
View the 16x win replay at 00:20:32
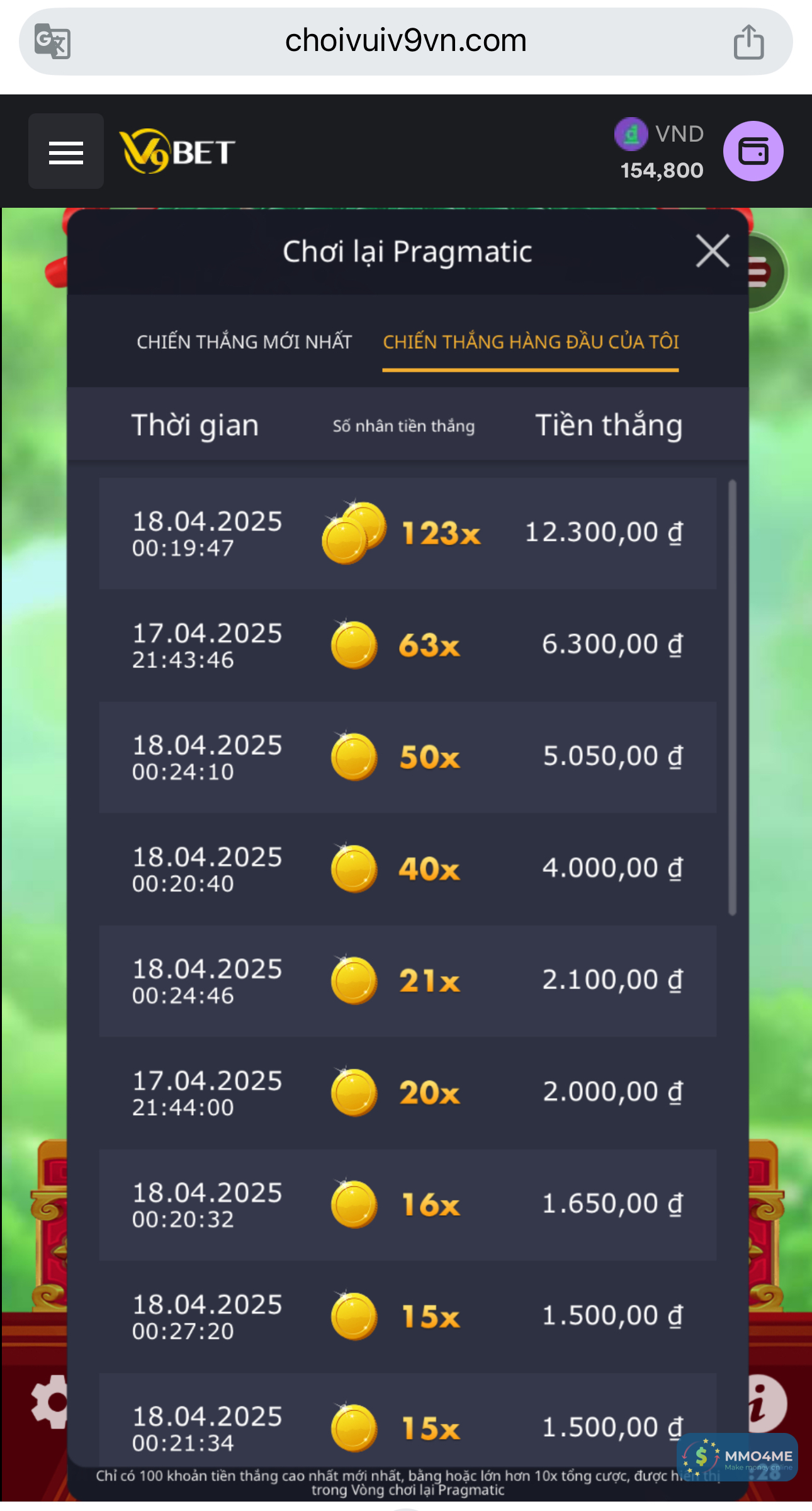407,1204
